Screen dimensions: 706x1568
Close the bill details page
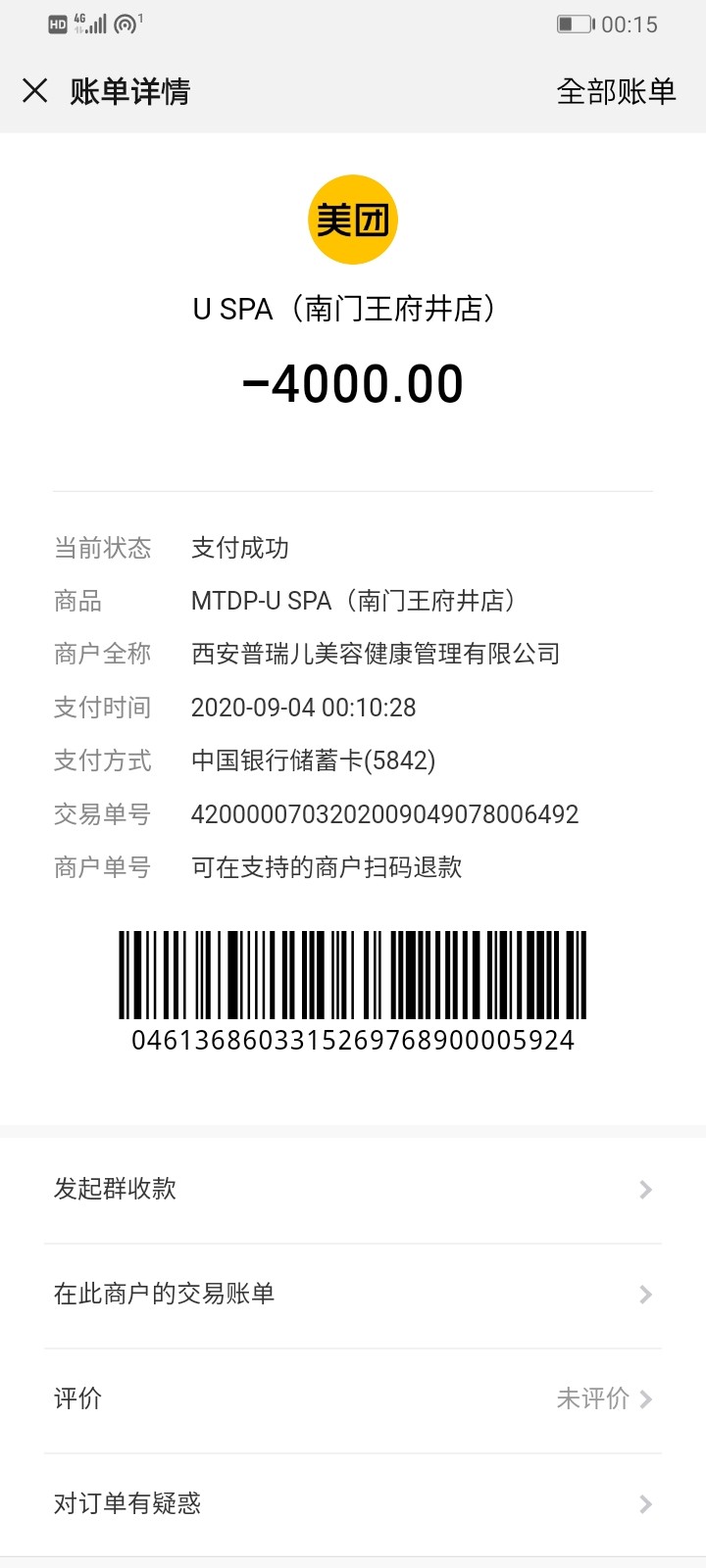[x=35, y=91]
